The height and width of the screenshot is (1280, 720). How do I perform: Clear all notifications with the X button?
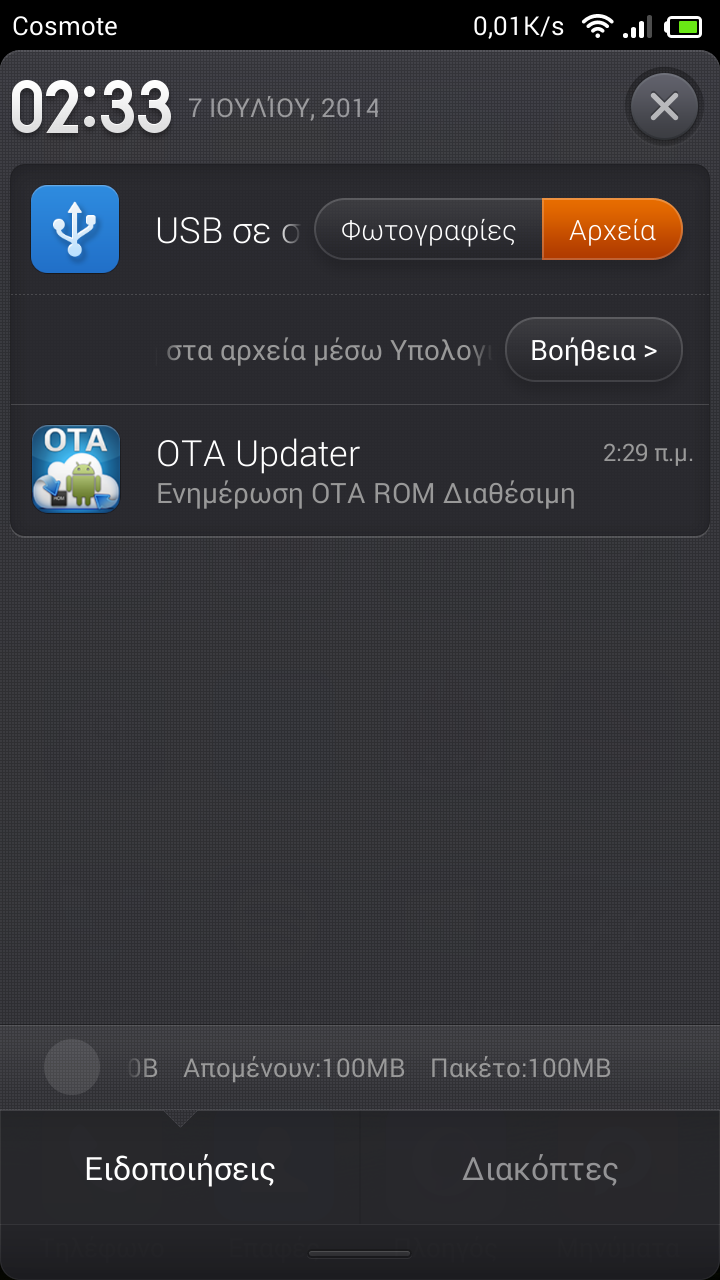(664, 106)
